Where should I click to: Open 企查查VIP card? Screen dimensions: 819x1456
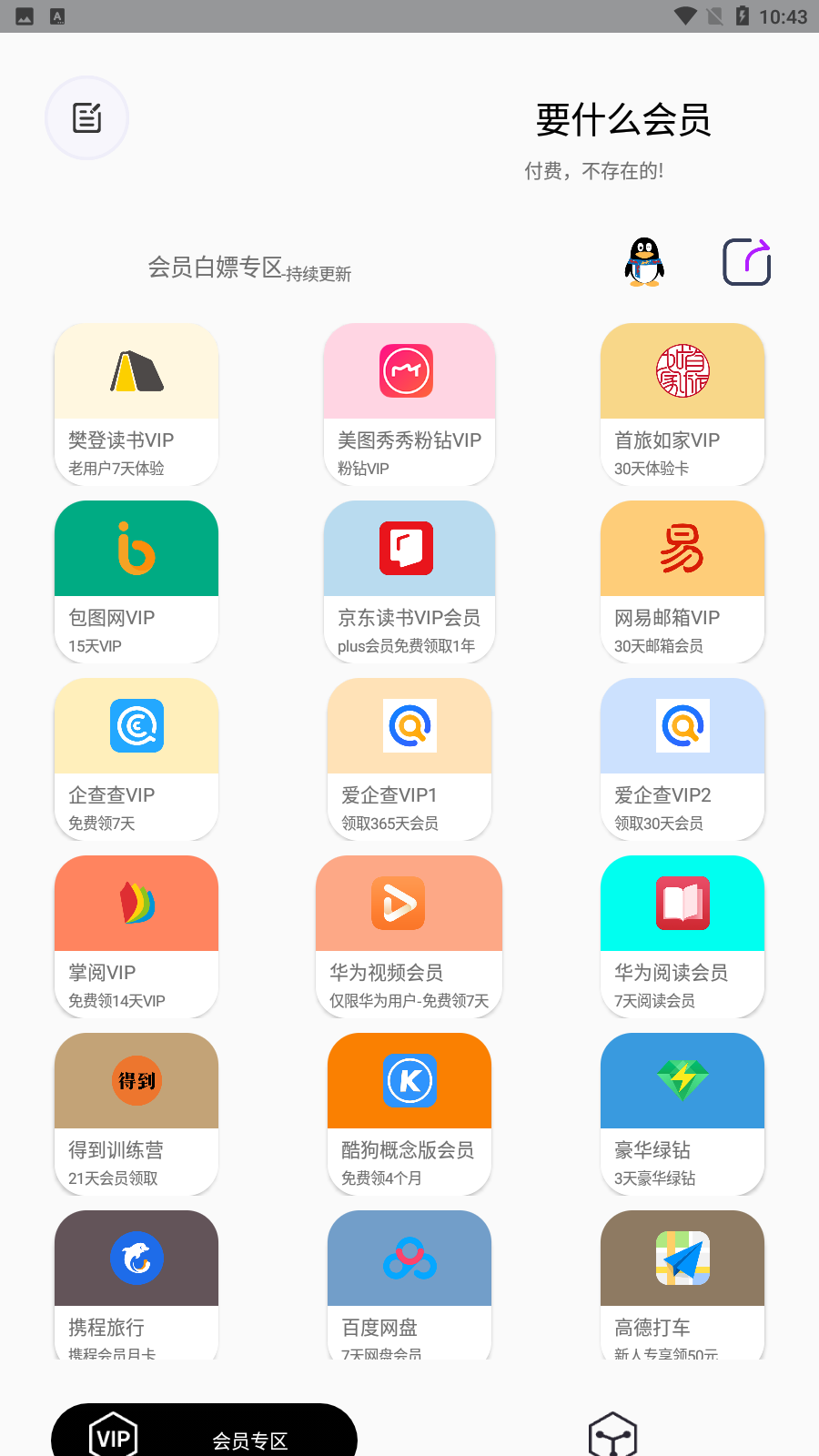pyautogui.click(x=136, y=759)
